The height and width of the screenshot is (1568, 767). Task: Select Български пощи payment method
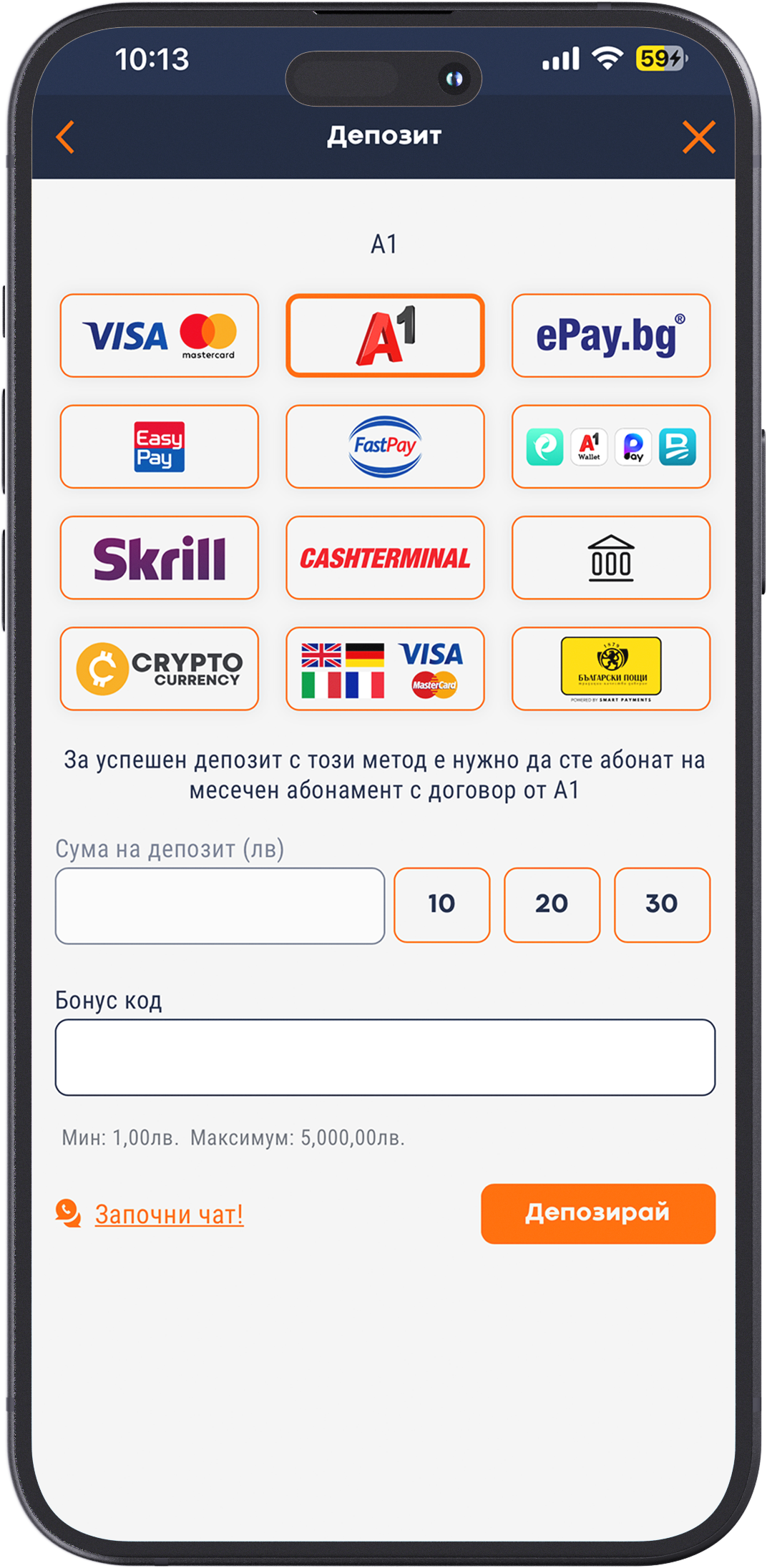610,668
